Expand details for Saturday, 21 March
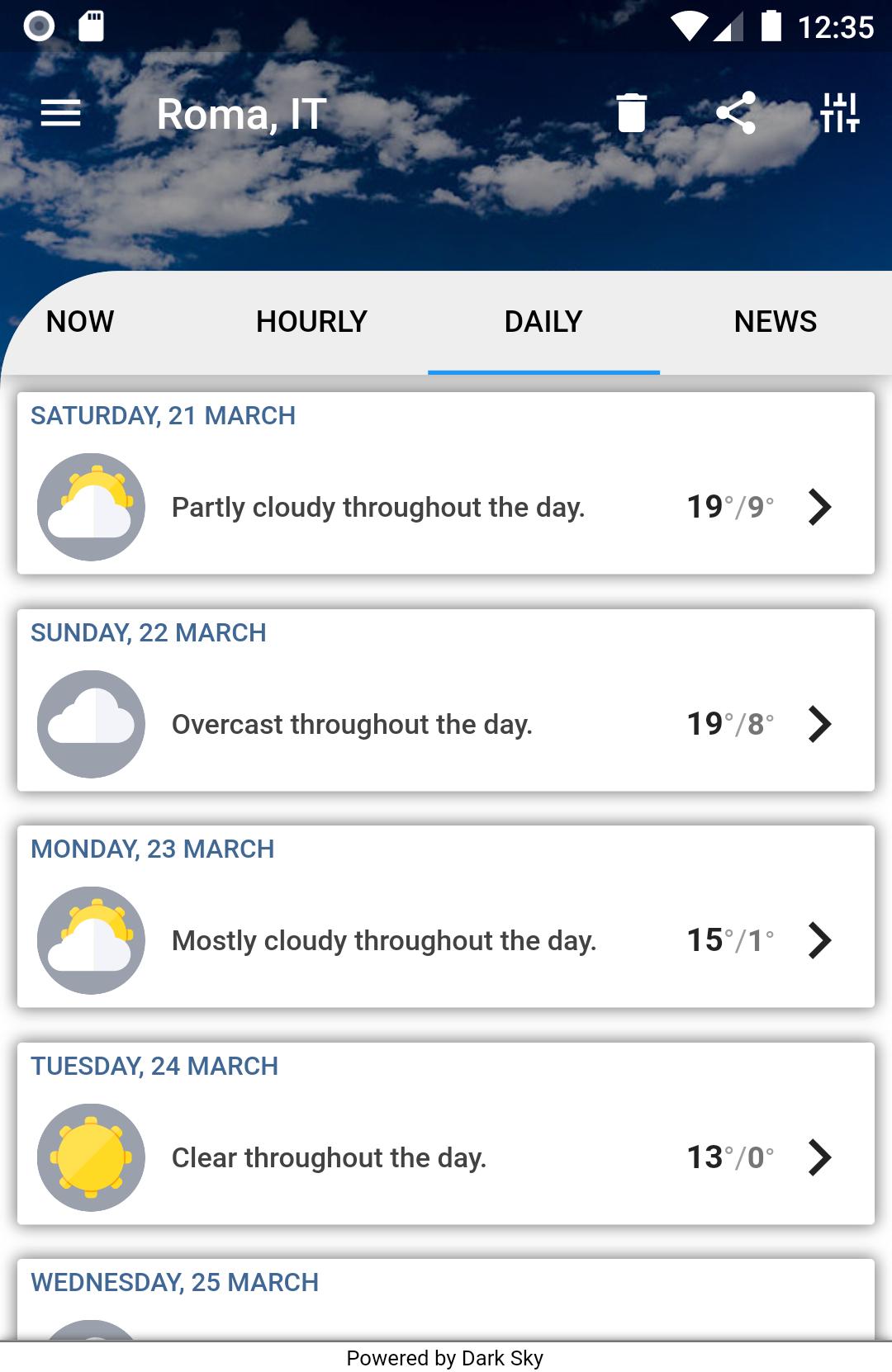 (x=818, y=507)
